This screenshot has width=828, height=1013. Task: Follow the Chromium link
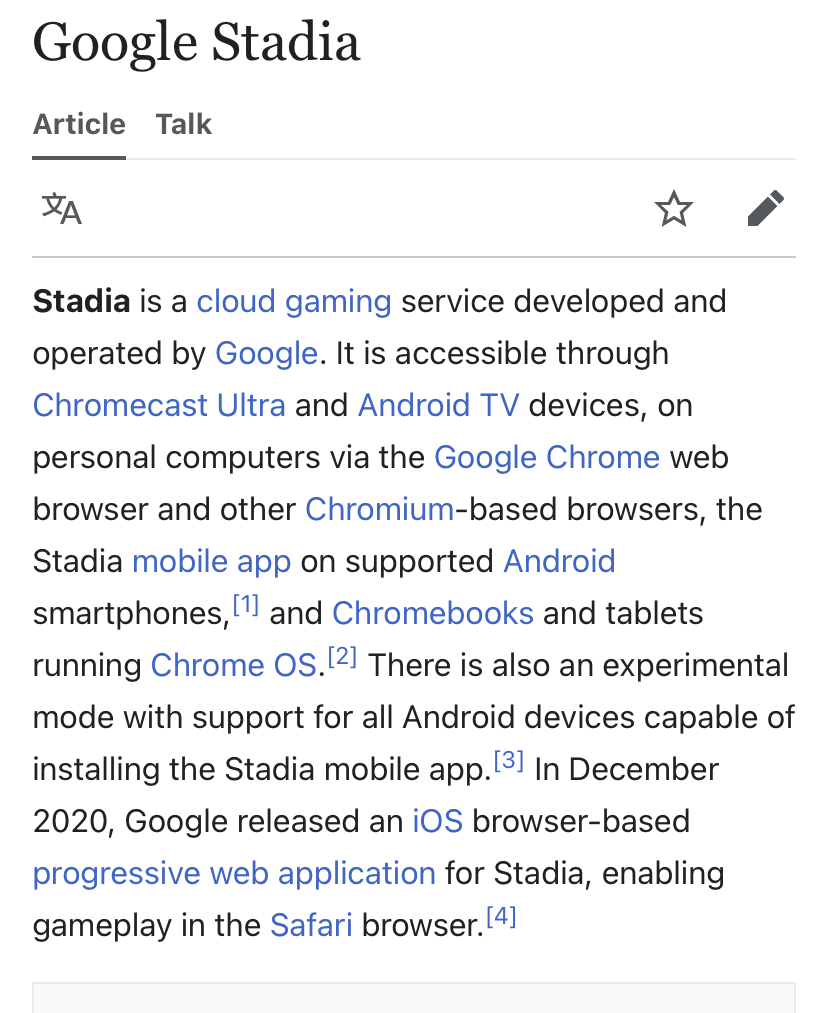point(379,510)
